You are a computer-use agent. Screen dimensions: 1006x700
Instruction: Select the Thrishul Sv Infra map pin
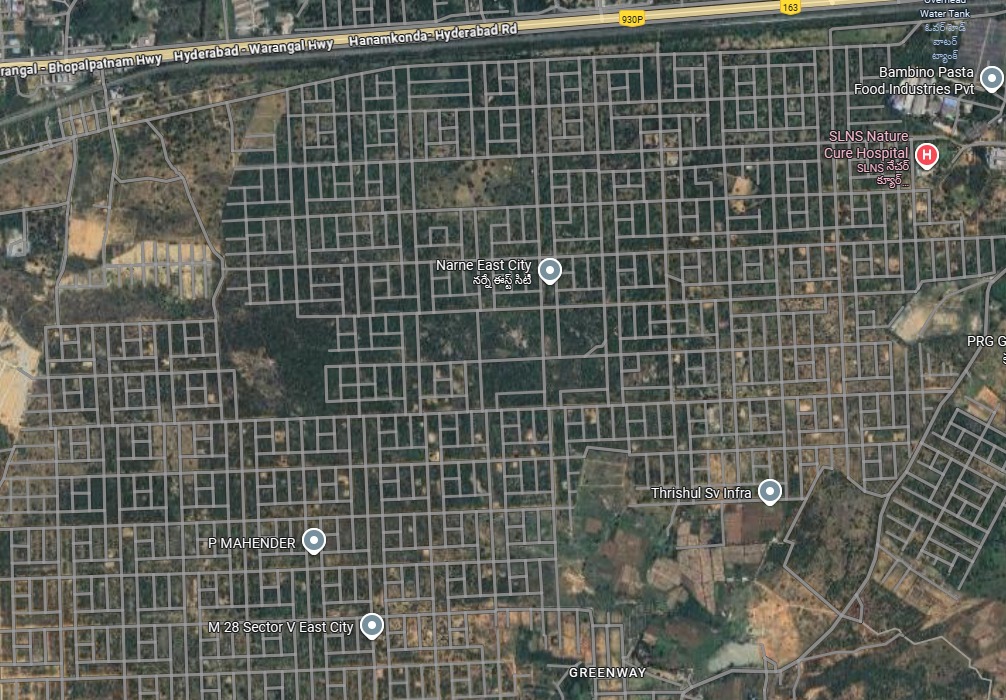[769, 492]
